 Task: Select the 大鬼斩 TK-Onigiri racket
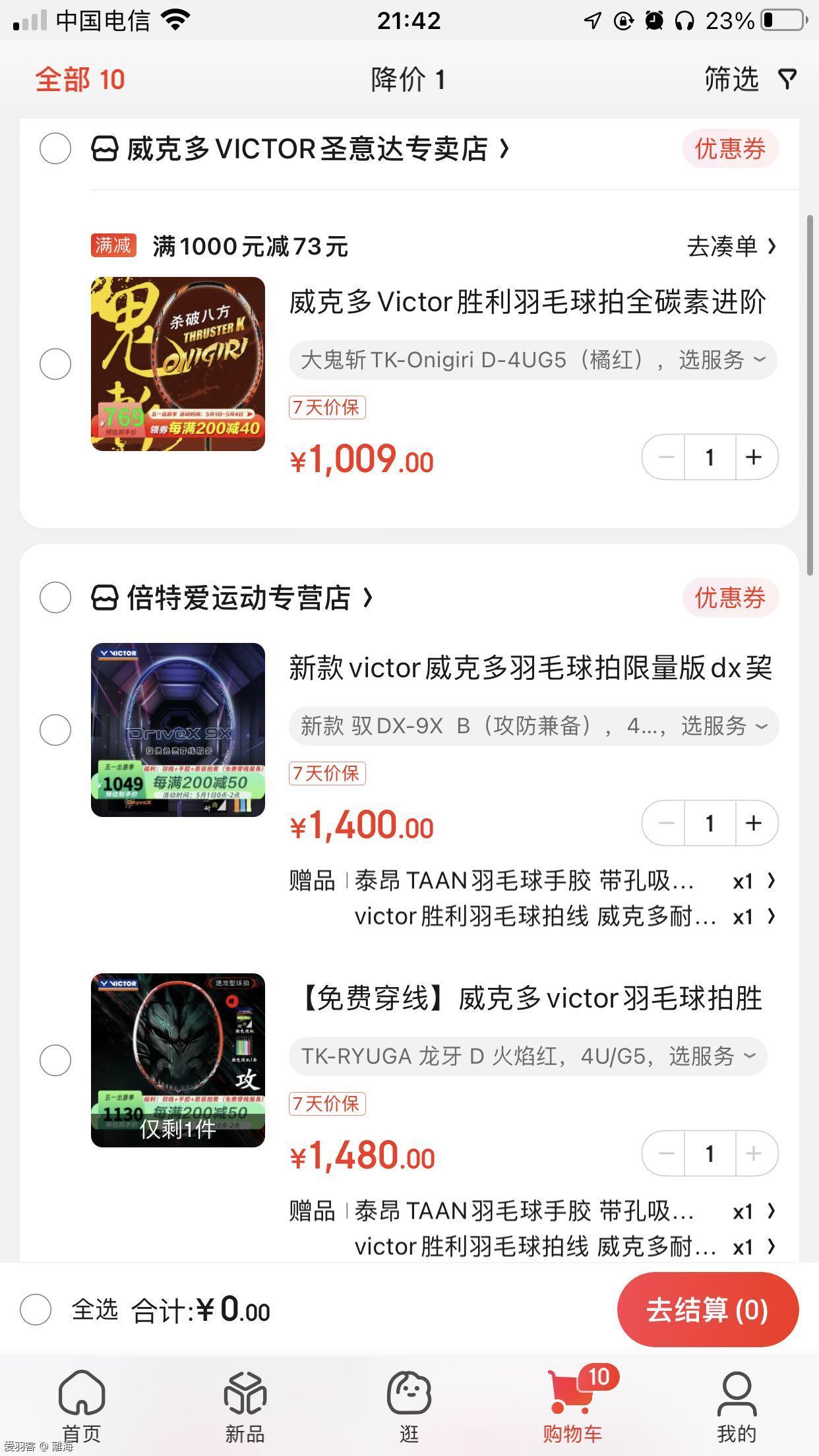point(55,364)
